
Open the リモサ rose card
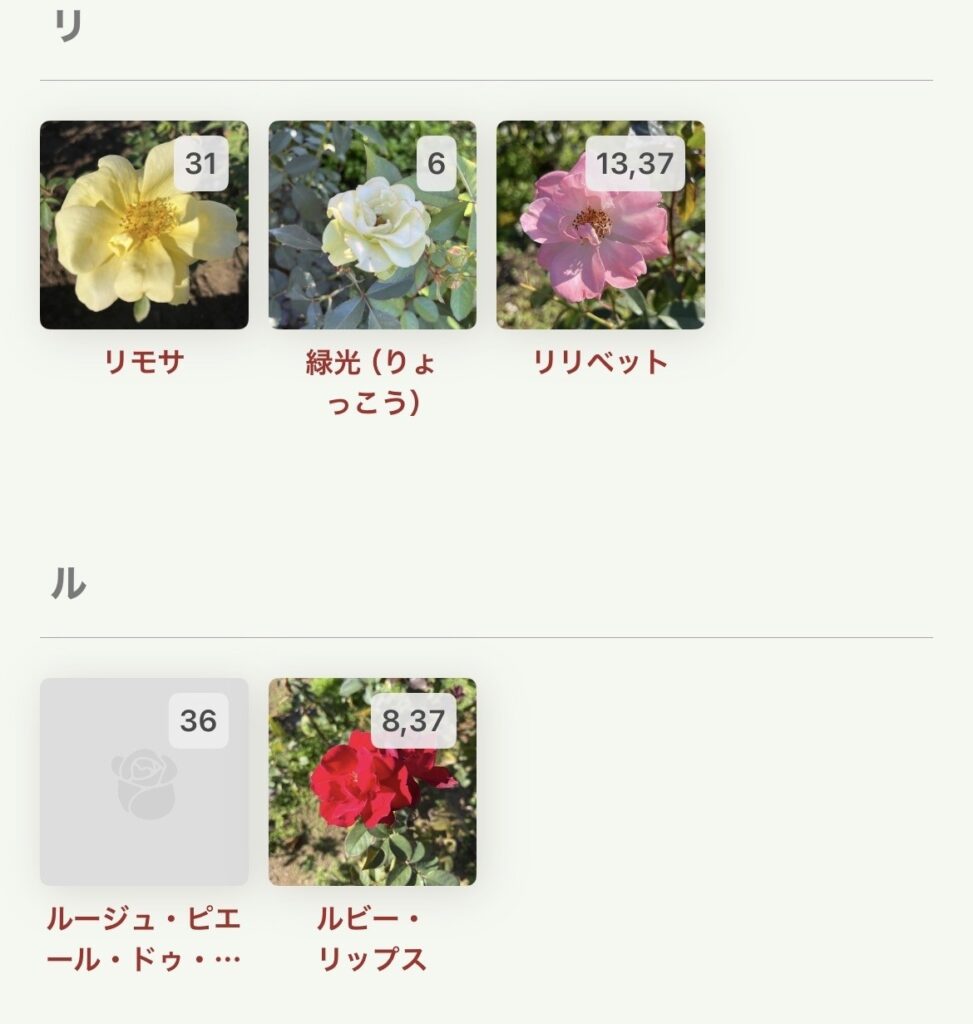[x=144, y=225]
